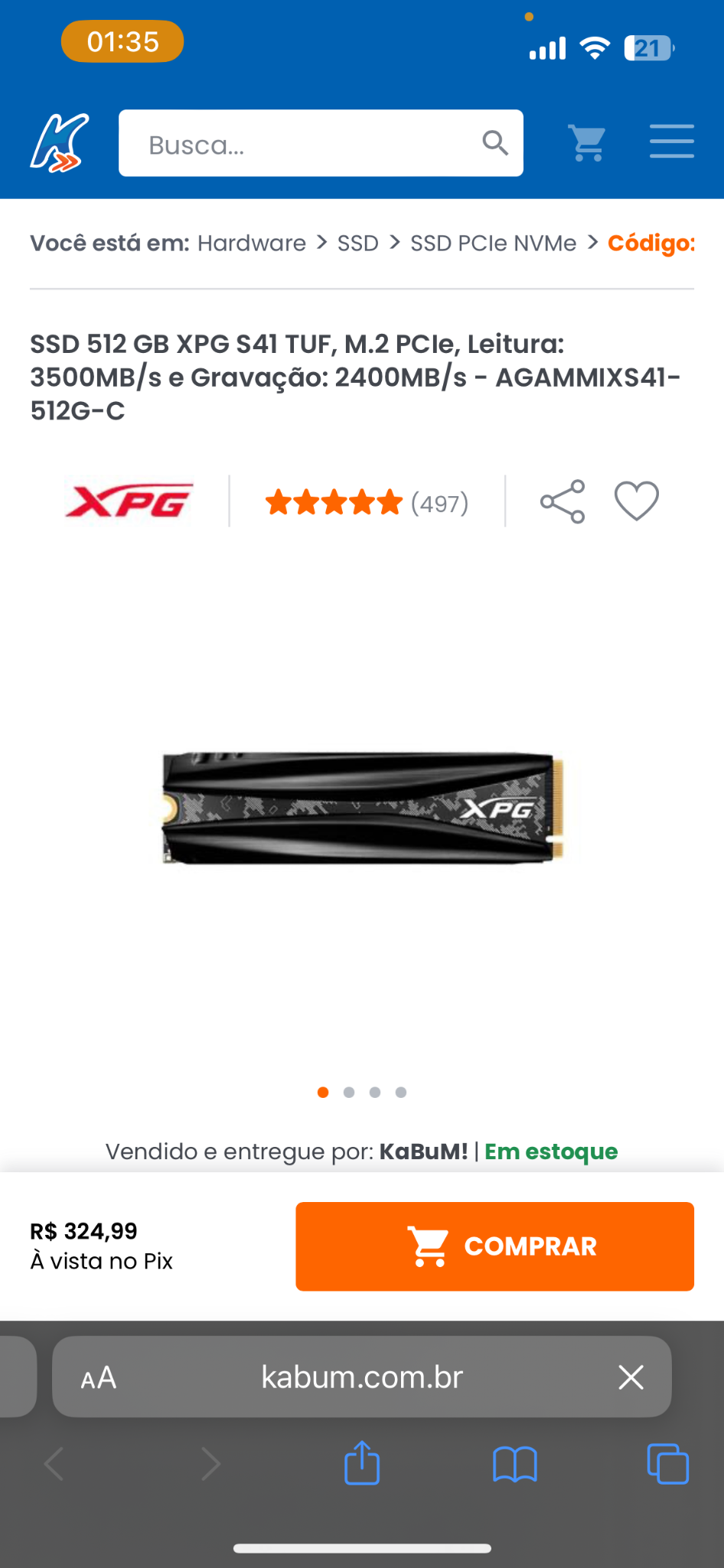Stop loading with the X in address bar
Image resolution: width=724 pixels, height=1568 pixels.
[x=631, y=1377]
